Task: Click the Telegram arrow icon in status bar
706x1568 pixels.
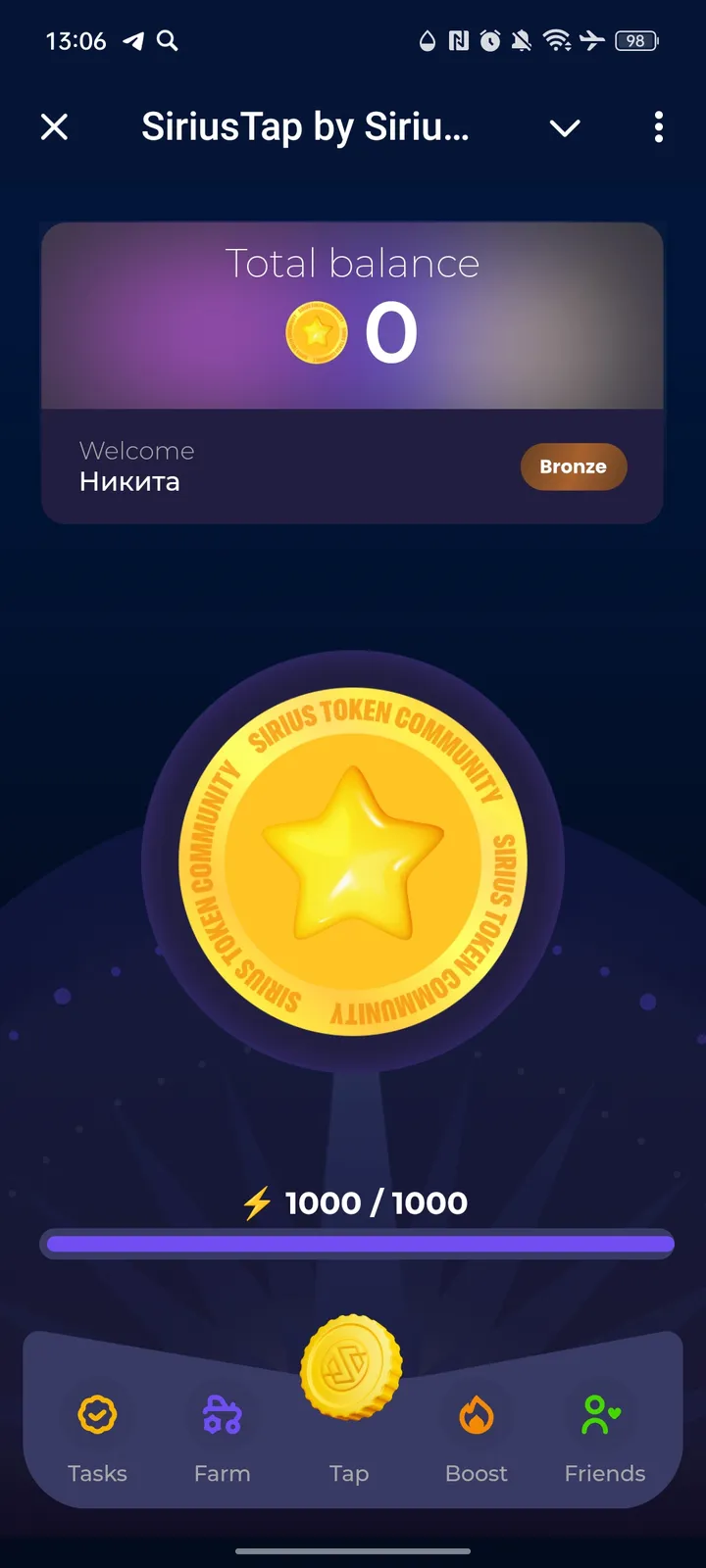Action: [x=134, y=41]
